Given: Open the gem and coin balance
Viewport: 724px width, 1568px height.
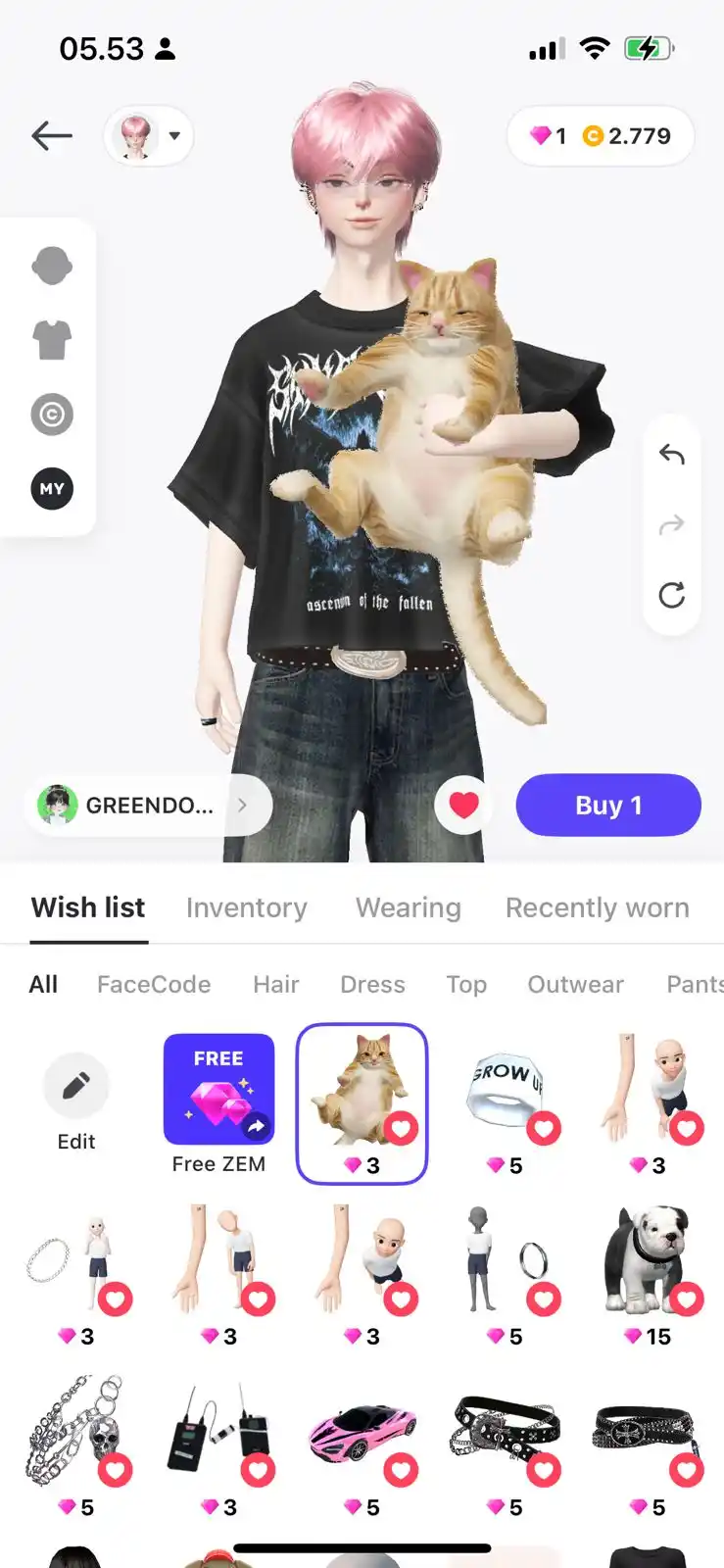Looking at the screenshot, I should pos(600,136).
